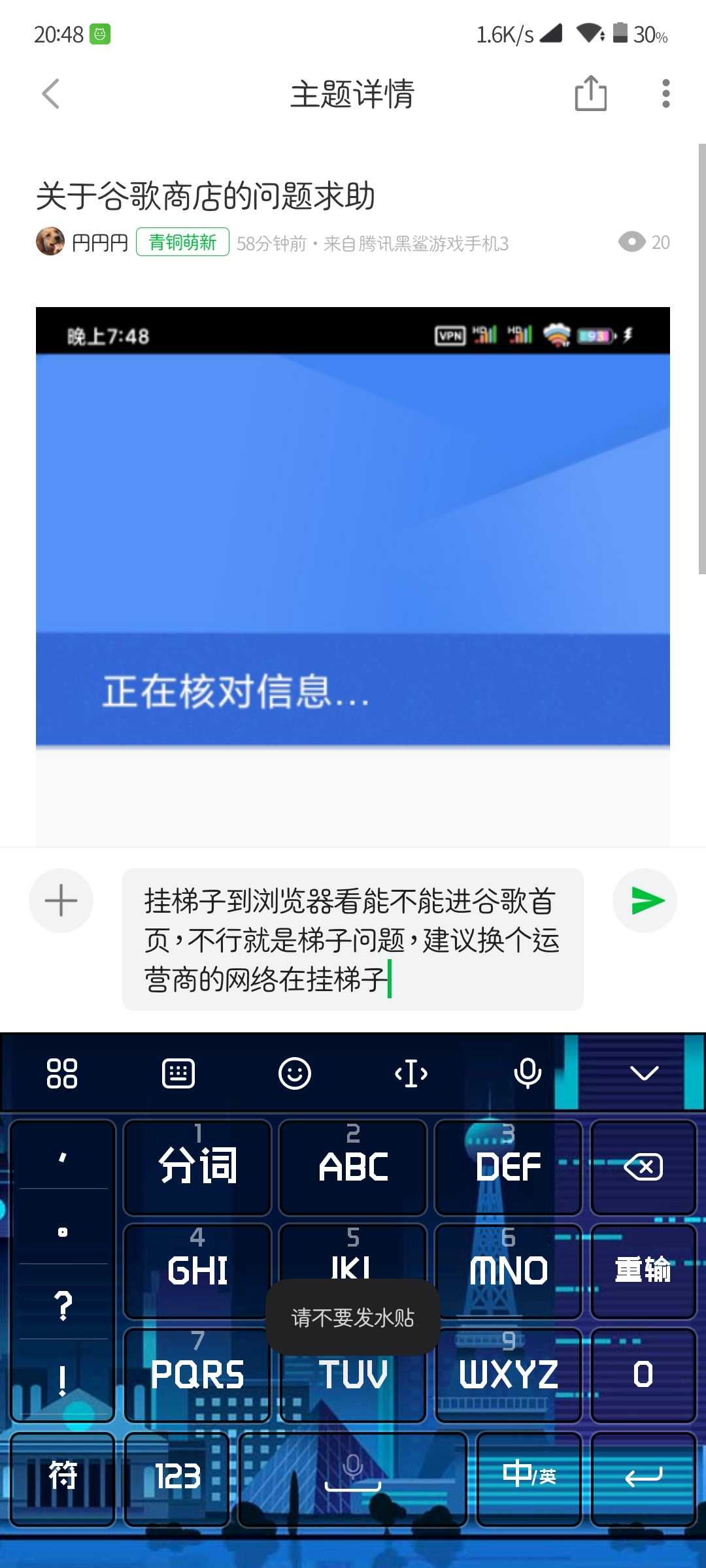Start voice input via the microphone

(528, 1073)
